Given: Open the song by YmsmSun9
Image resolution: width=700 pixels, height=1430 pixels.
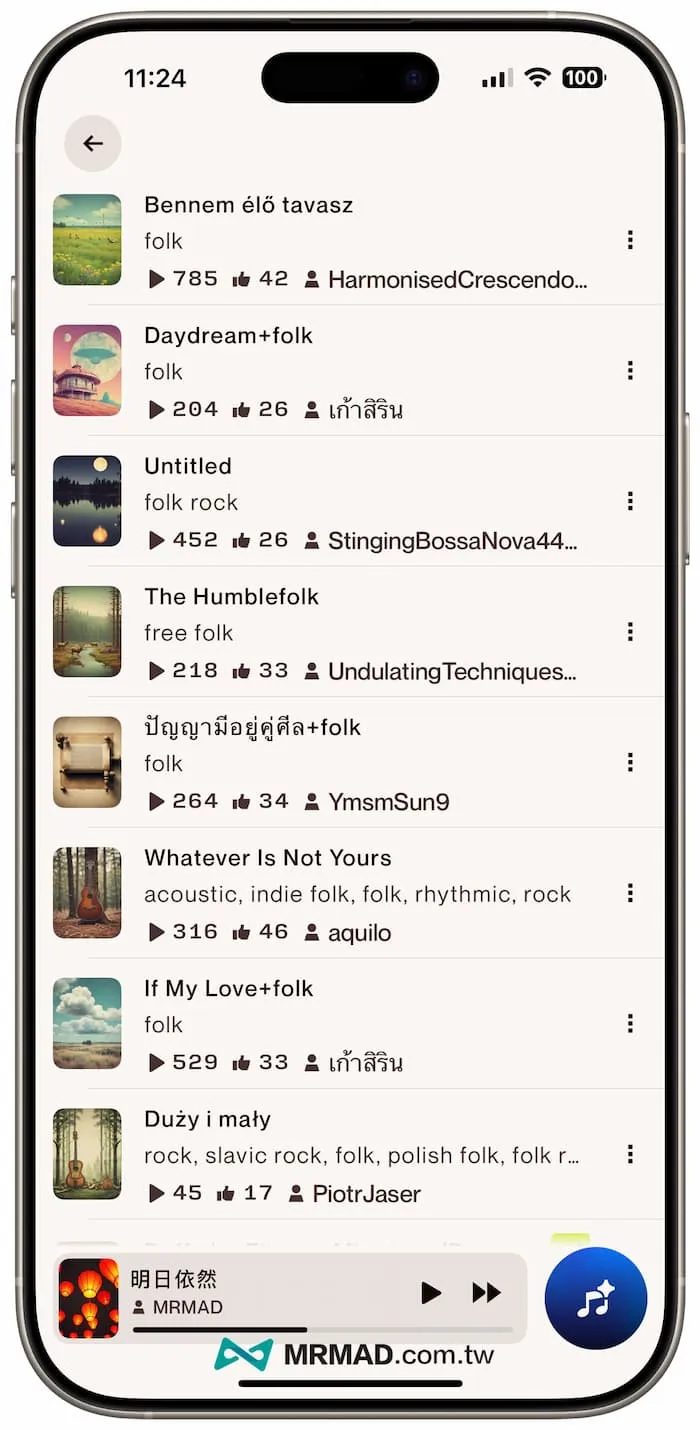Looking at the screenshot, I should click(252, 728).
